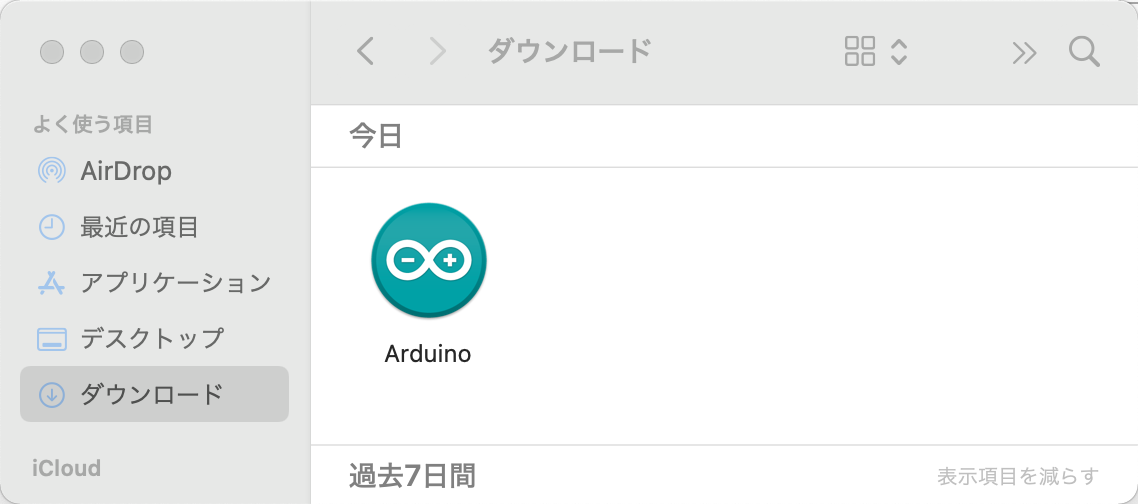Open the view mode switcher
This screenshot has width=1138, height=504.
[876, 51]
